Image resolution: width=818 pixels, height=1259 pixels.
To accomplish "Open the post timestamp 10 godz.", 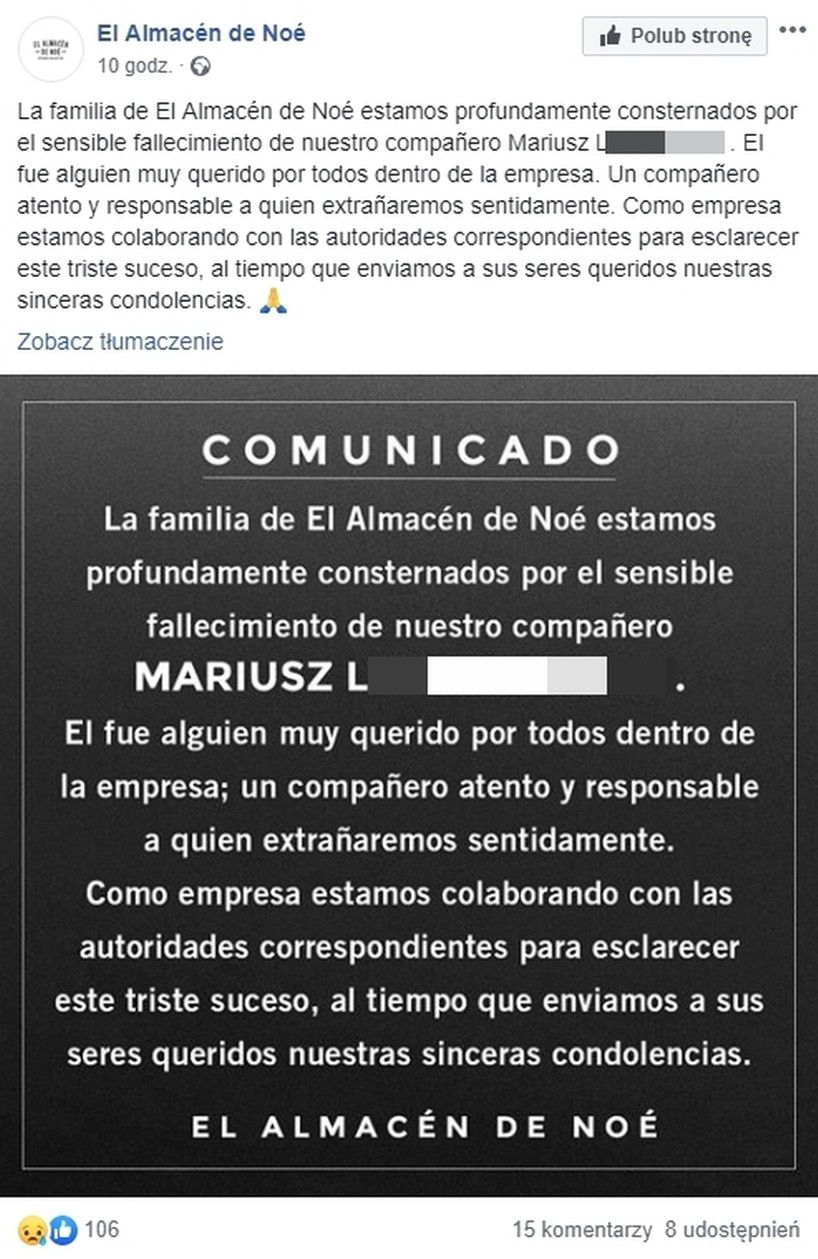I will tap(134, 67).
